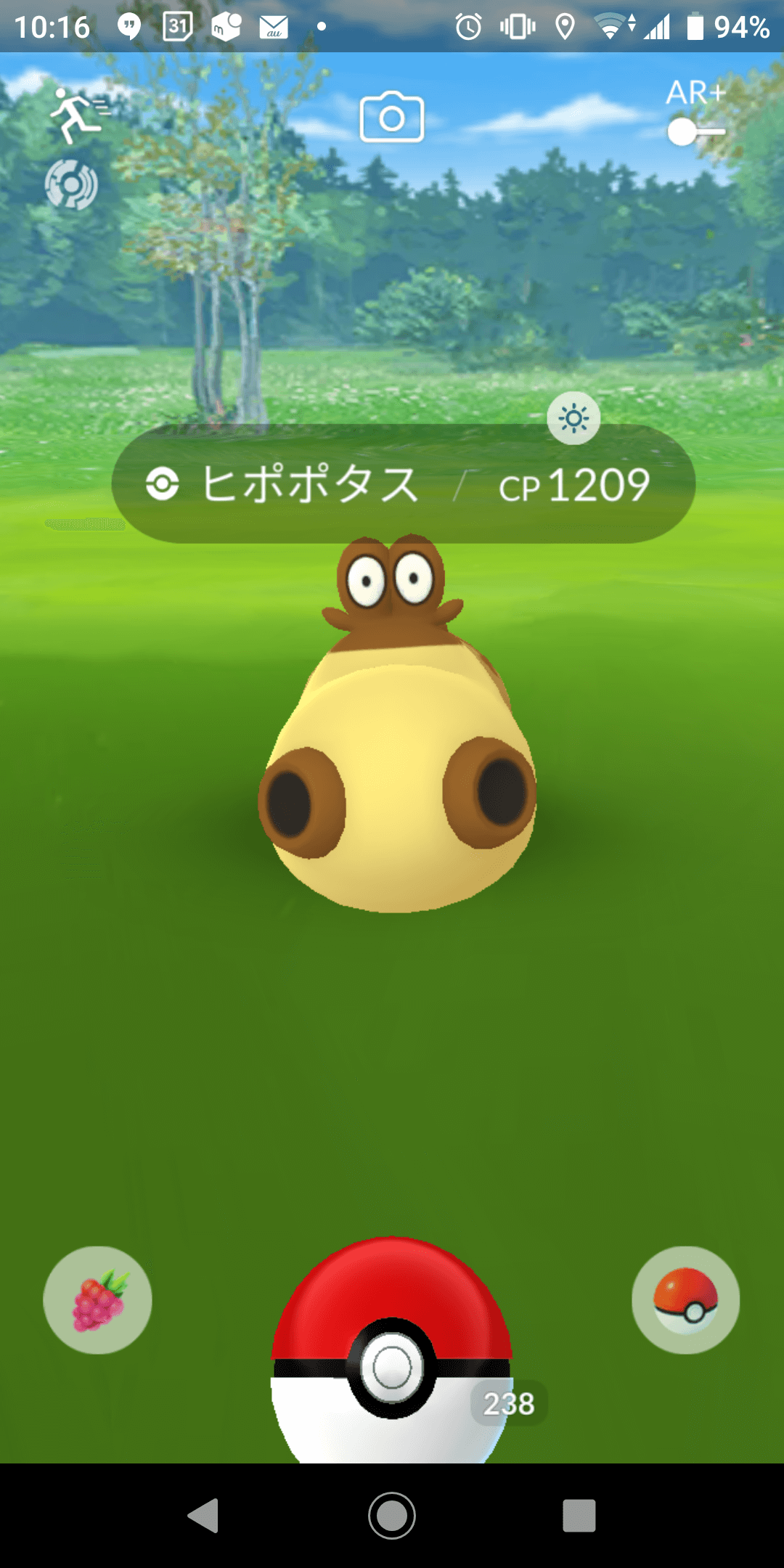Open the berry selection menu
This screenshot has width=784, height=1568.
(98, 1299)
